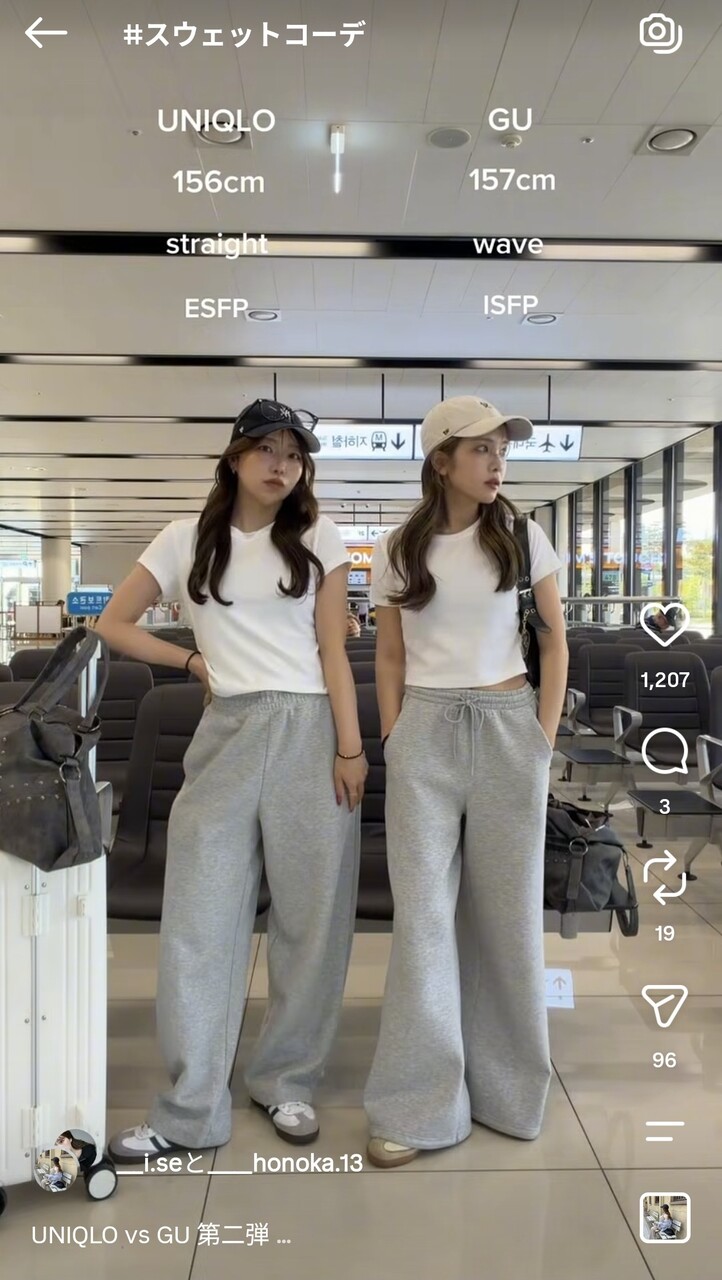The width and height of the screenshot is (722, 1280).
Task: Open the creators' profile picture
Action: 68,1161
